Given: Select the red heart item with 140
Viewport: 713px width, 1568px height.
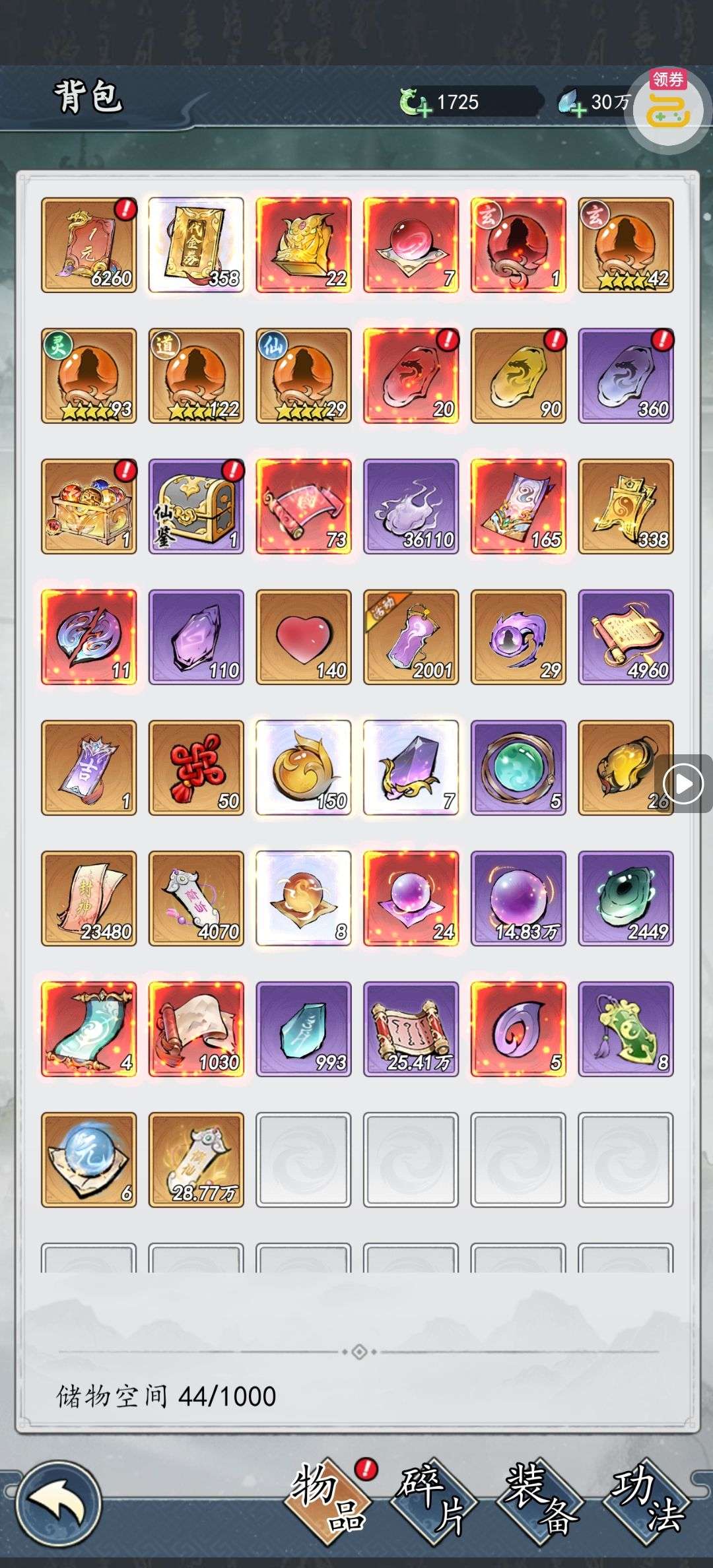Looking at the screenshot, I should [304, 637].
